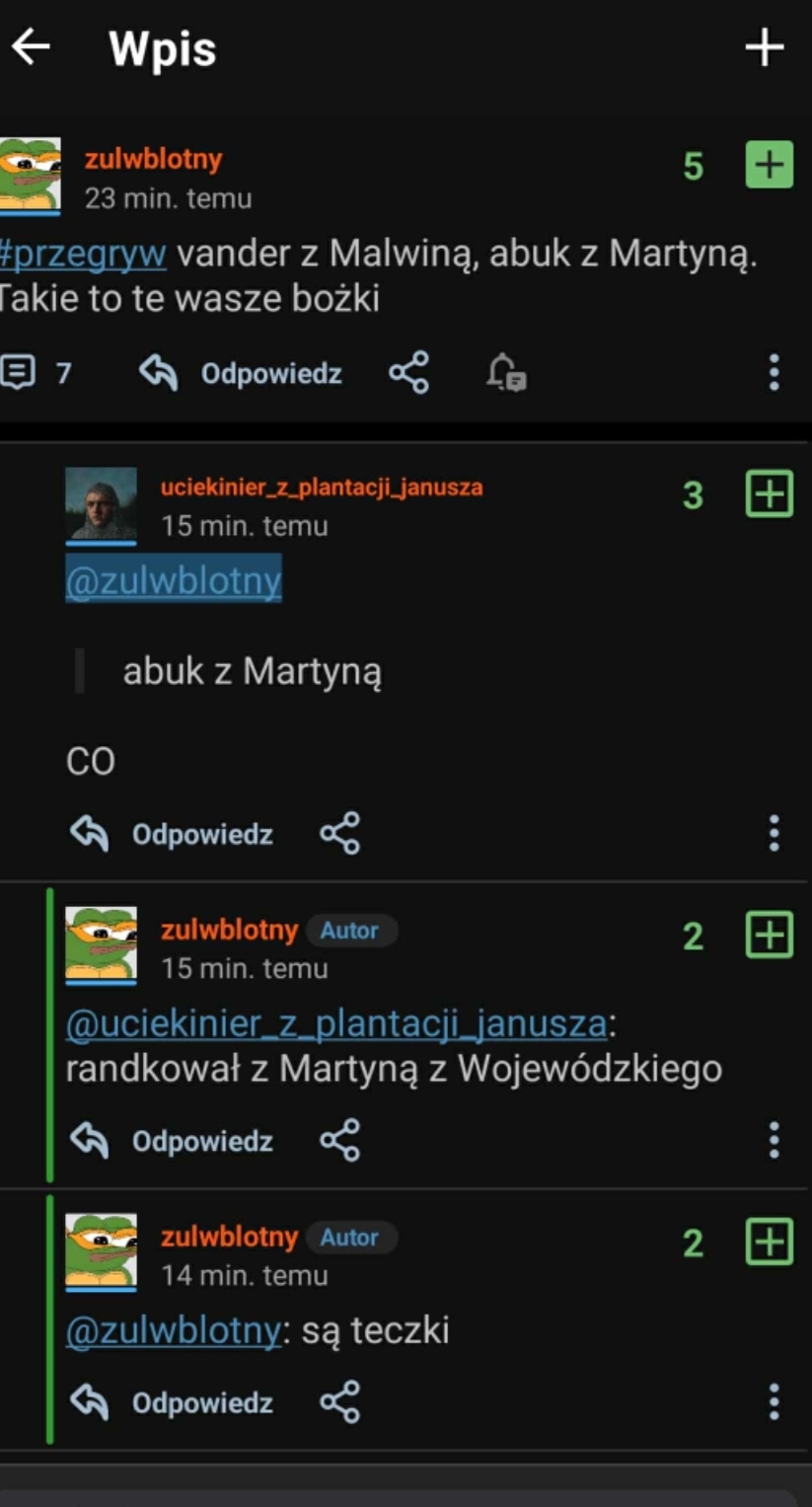Open uciekinier_z_plantacji_janusza's profile
Image resolution: width=812 pixels, height=1507 pixels.
(x=322, y=488)
